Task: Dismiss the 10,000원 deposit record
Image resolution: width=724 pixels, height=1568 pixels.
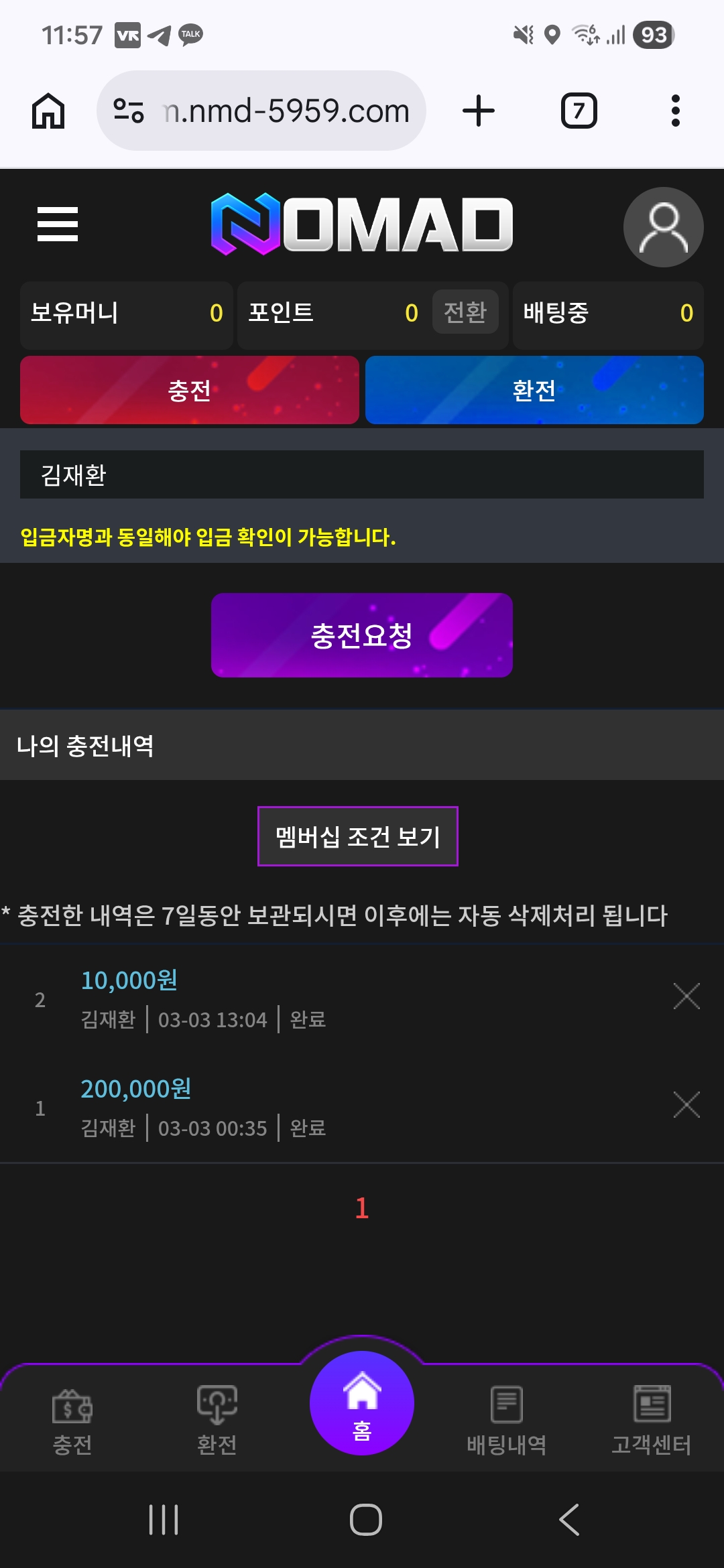Action: tap(685, 996)
